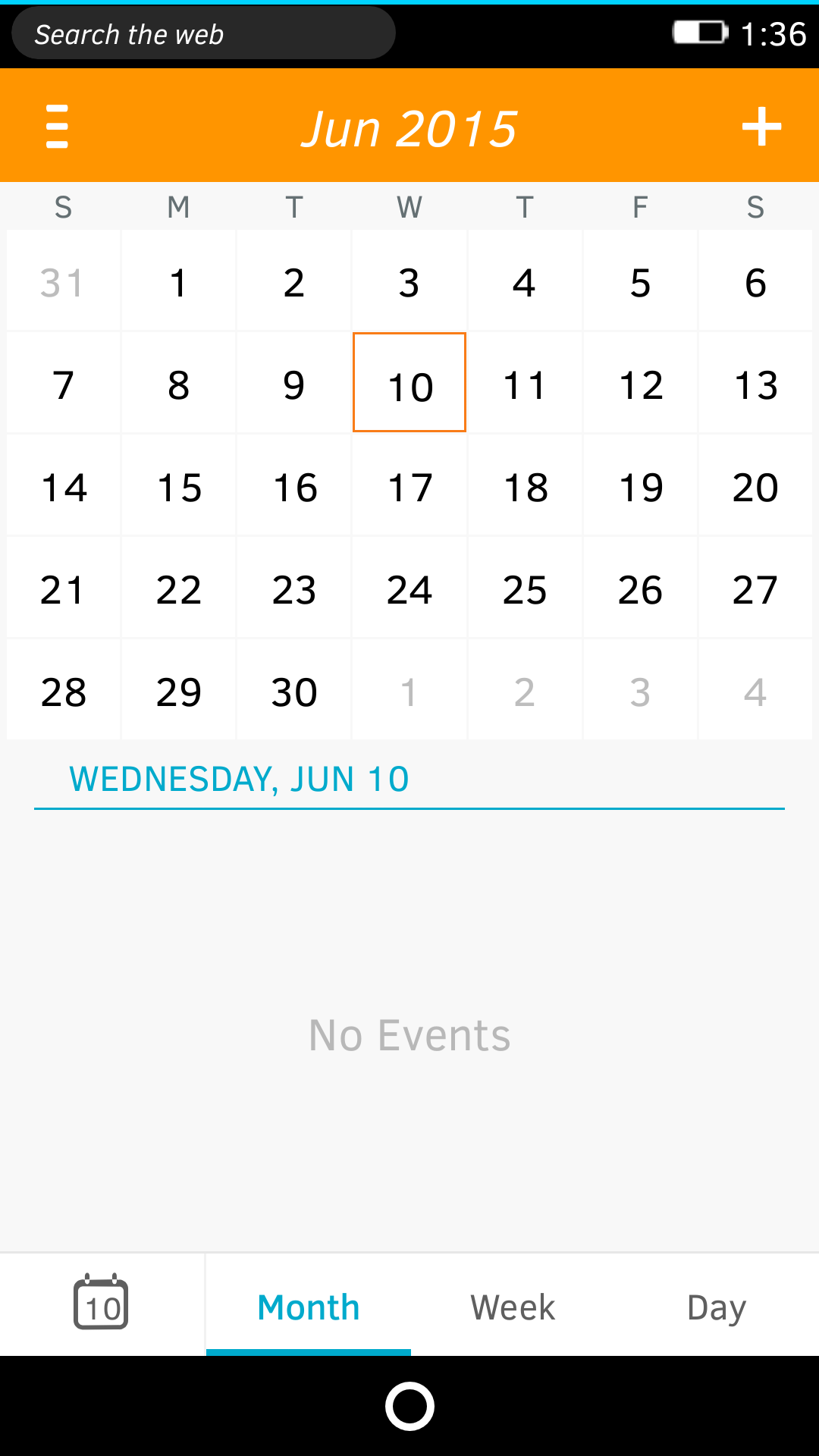Add a new calendar event

[x=761, y=127]
